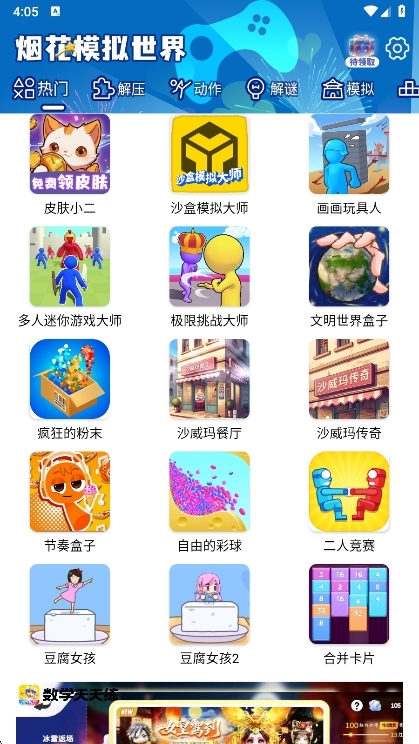The image size is (419, 744).
Task: Open 自由的彩球 game tile
Action: 209,502
